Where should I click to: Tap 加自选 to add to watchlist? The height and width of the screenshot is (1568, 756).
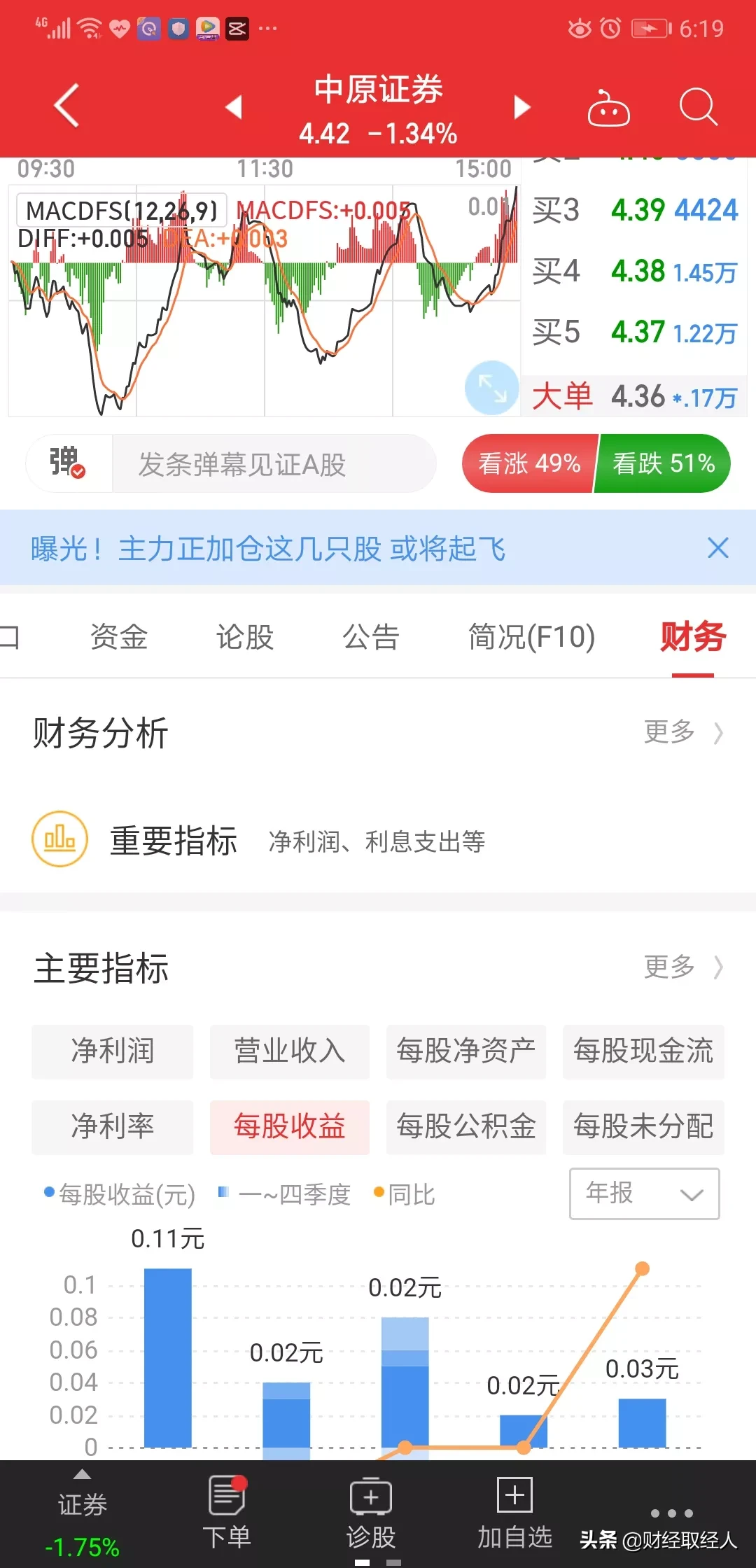click(x=514, y=1512)
